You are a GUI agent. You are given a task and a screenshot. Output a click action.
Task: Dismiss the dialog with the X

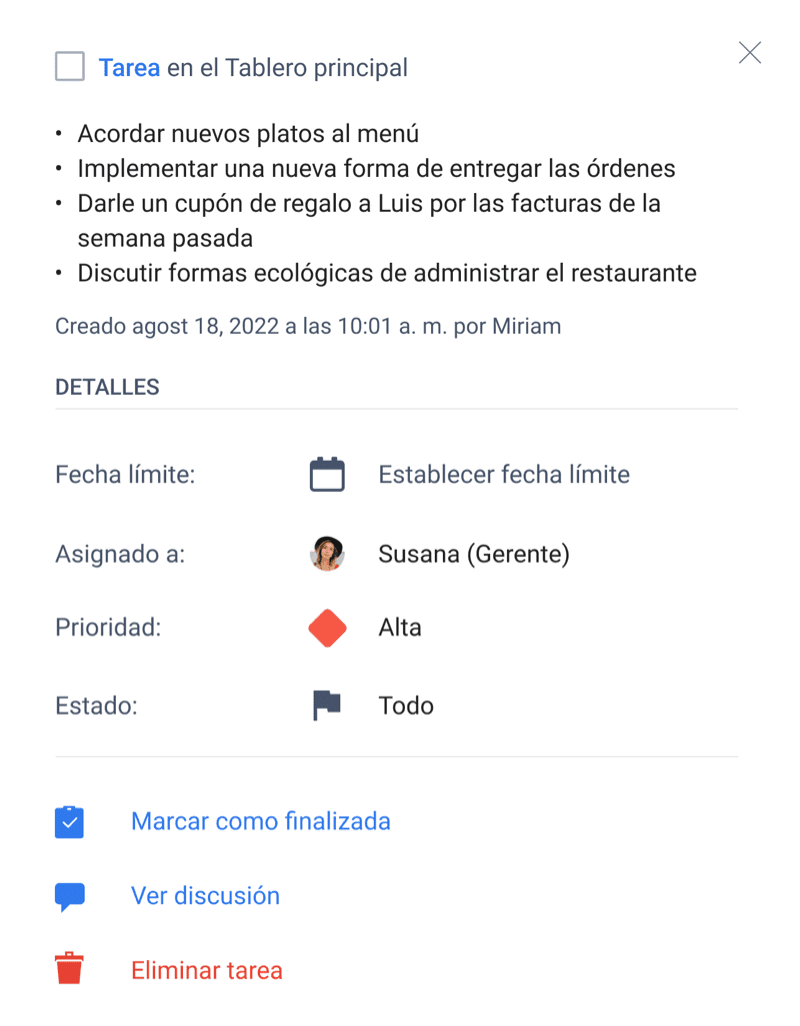(749, 52)
